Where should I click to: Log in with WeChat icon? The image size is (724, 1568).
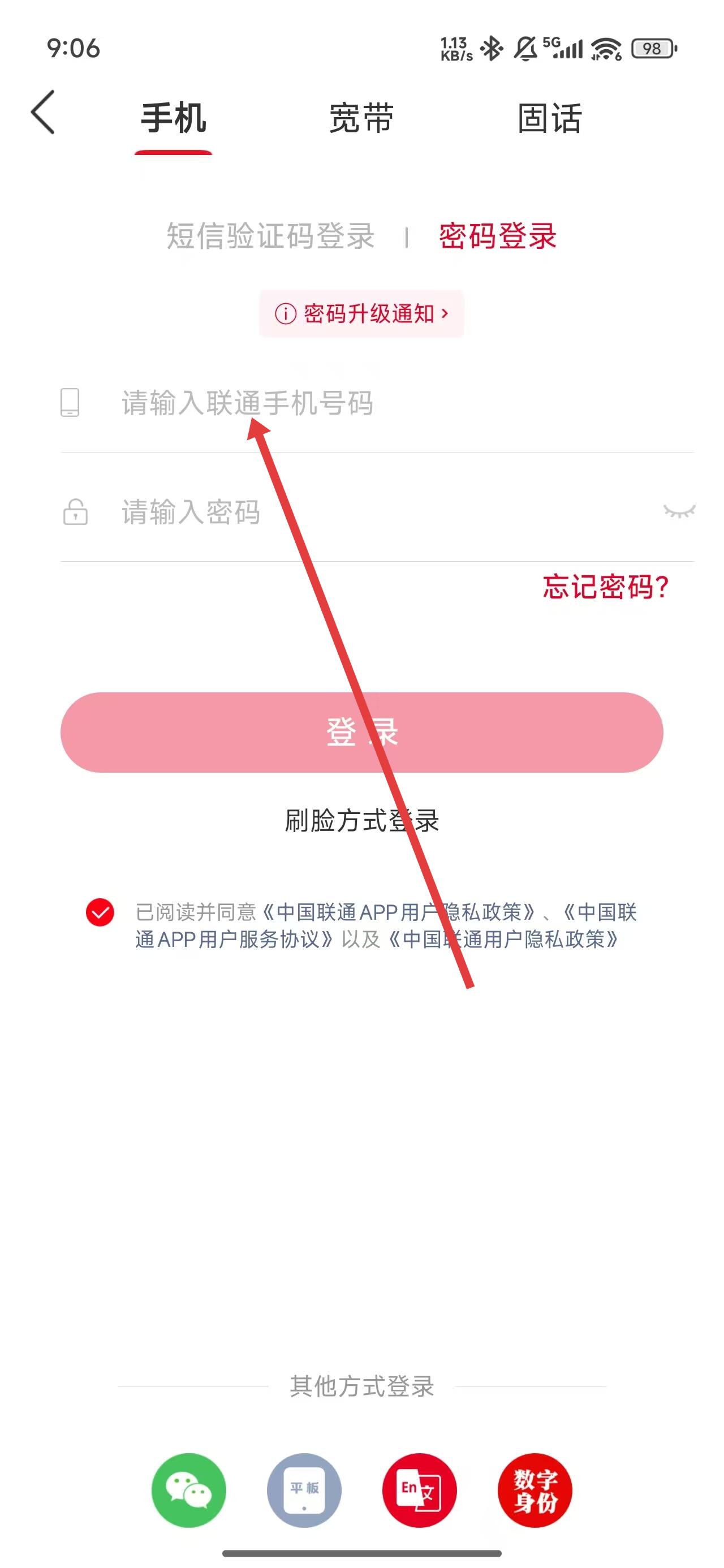[189, 1490]
